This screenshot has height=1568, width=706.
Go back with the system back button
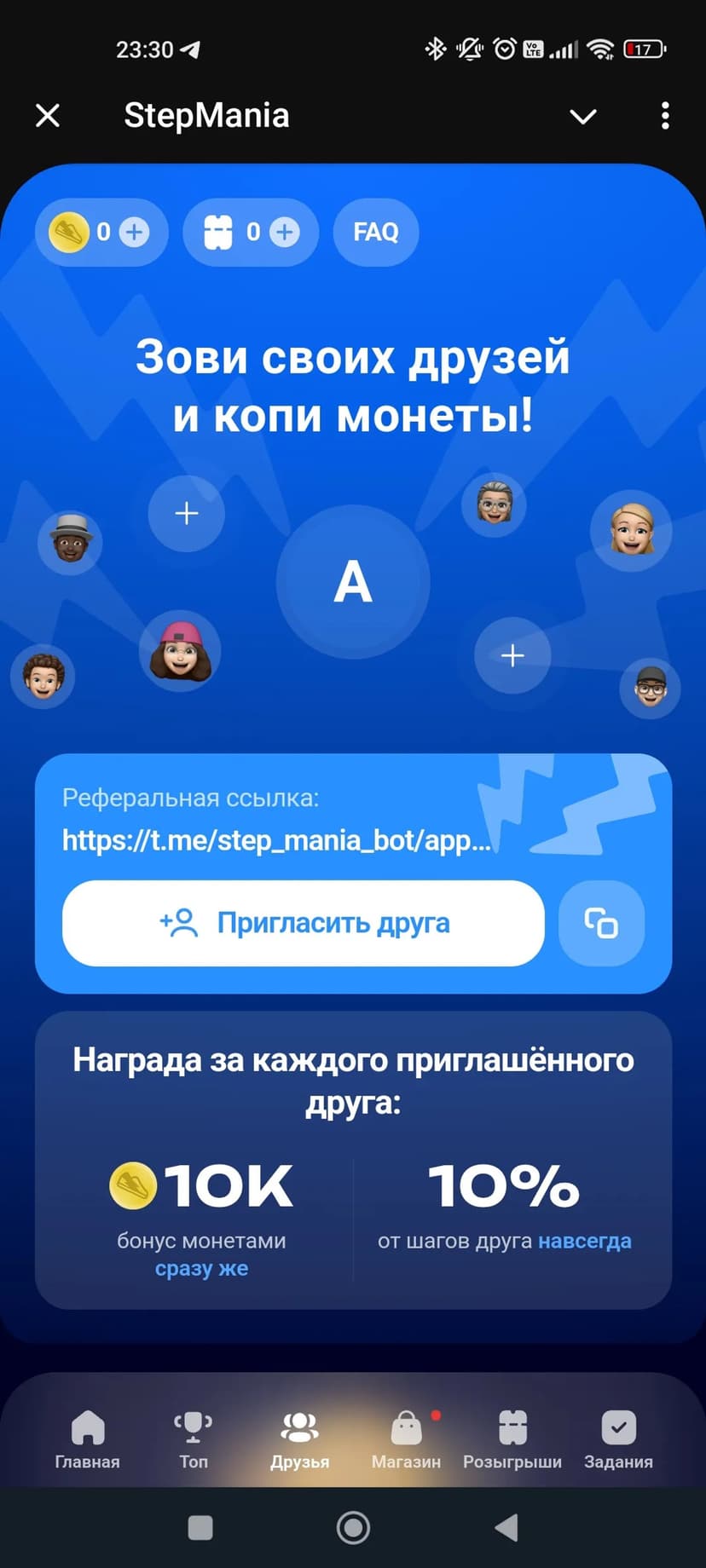(506, 1527)
